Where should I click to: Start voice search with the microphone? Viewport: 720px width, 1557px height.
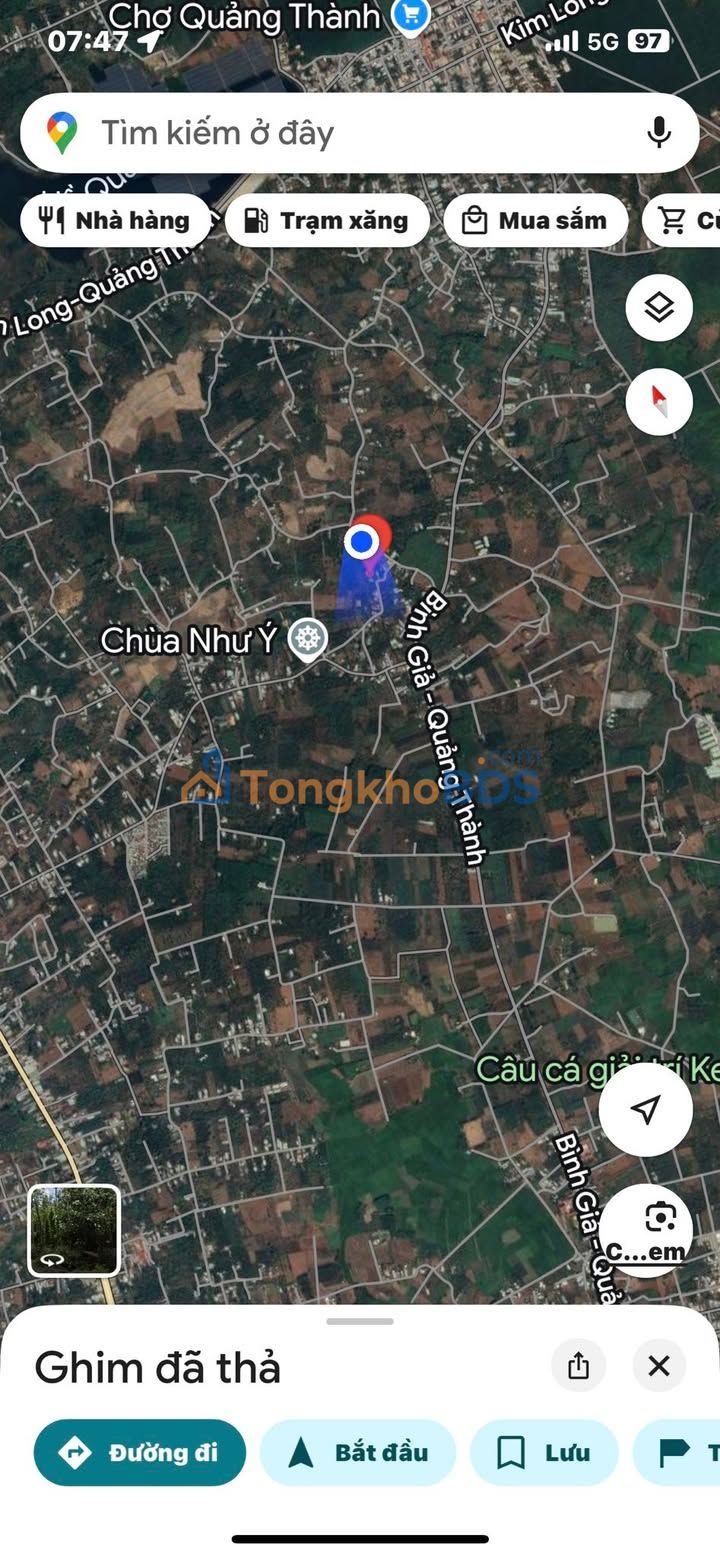click(658, 133)
